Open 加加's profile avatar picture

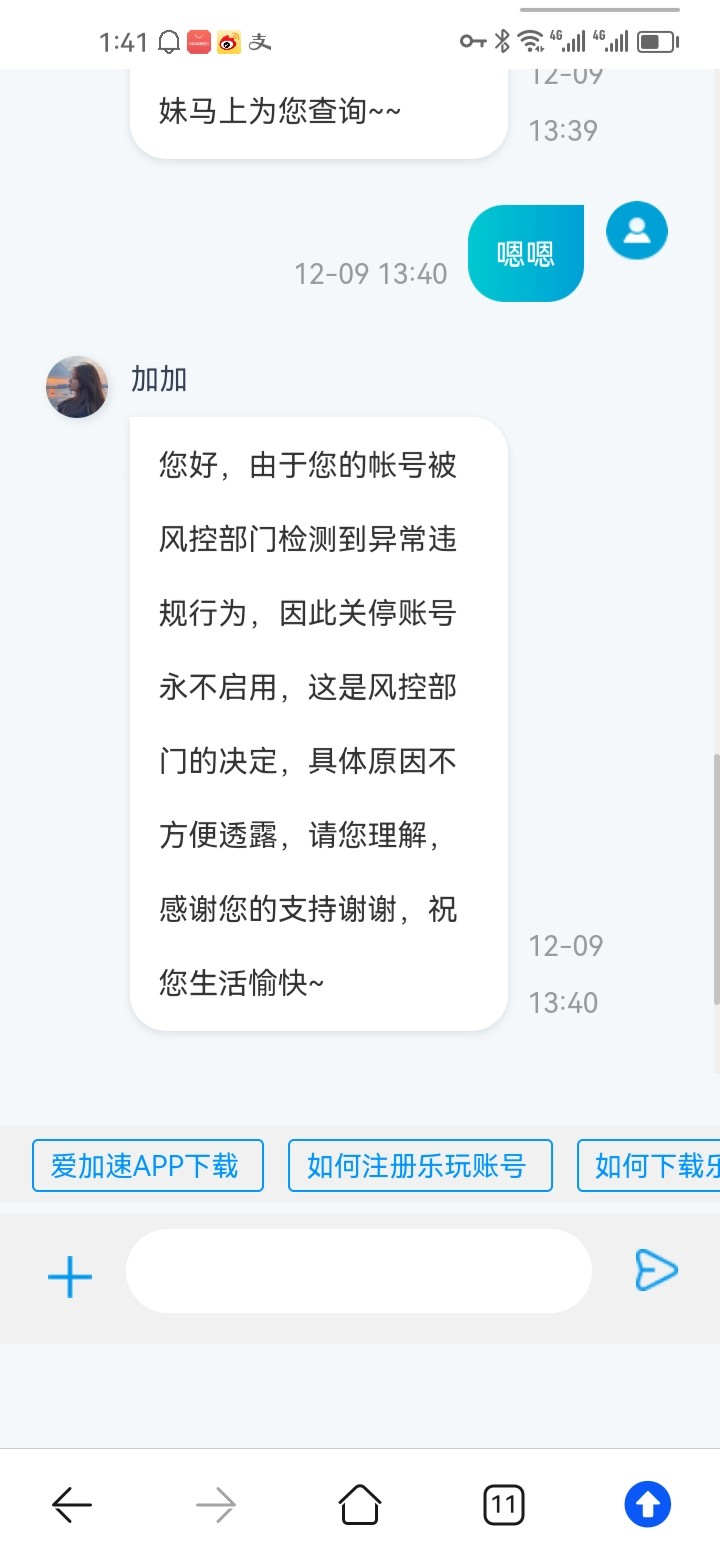76,386
